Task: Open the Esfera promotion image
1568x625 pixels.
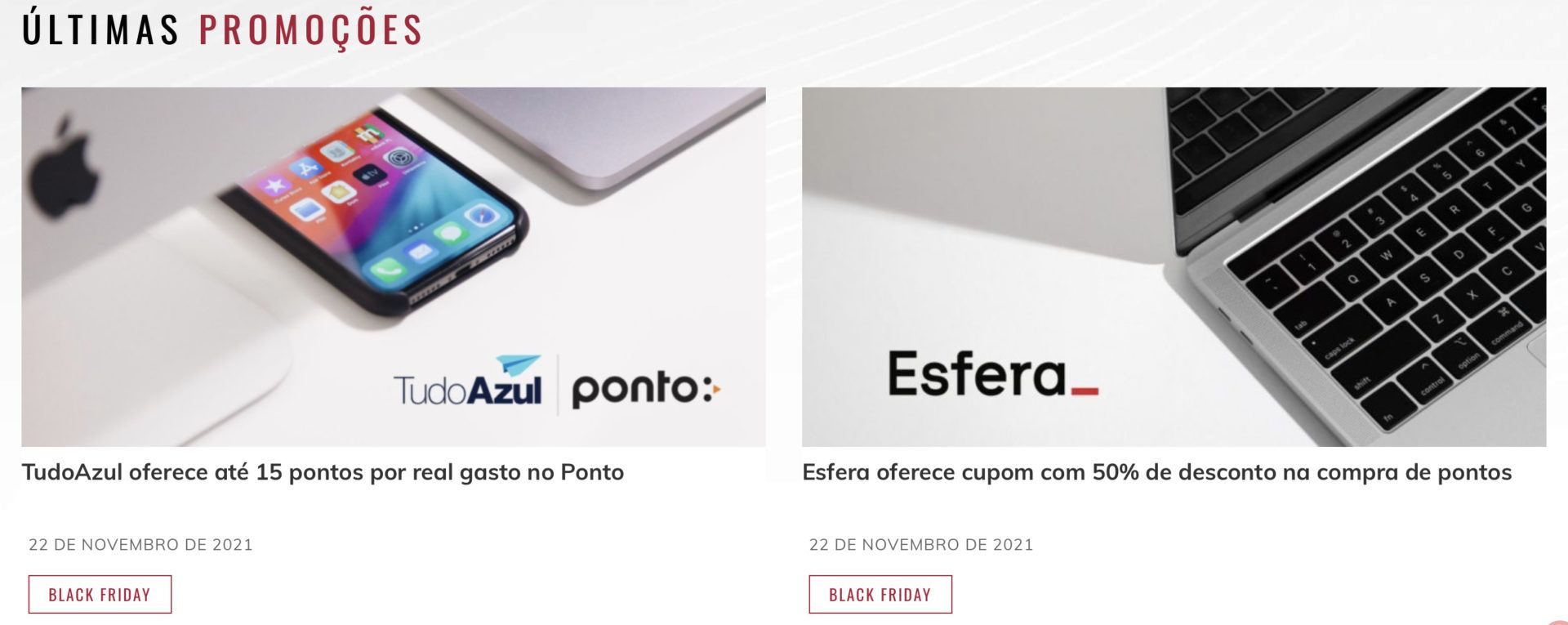Action: click(x=1174, y=266)
